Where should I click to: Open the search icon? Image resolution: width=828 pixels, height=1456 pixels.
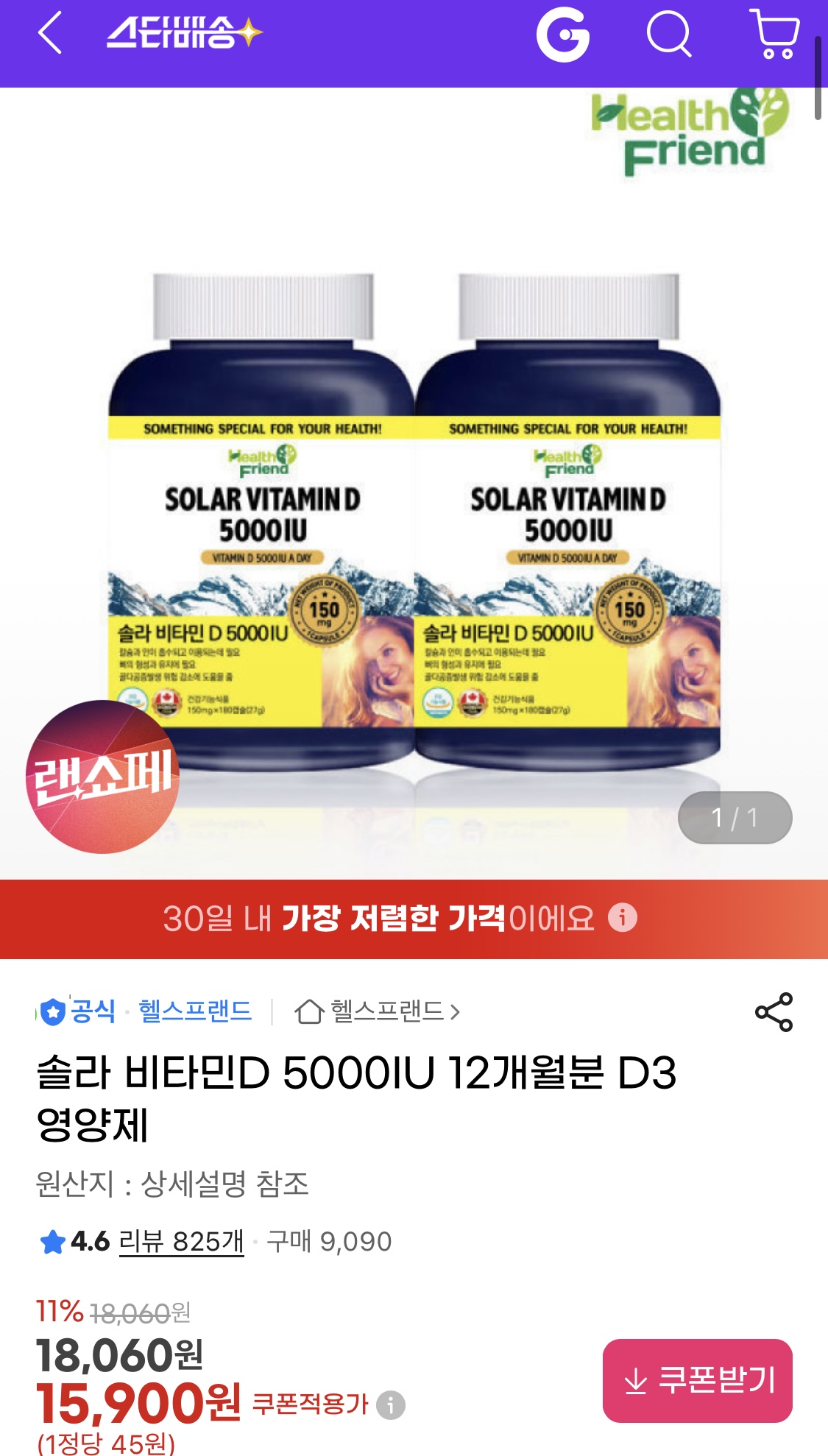tap(668, 35)
